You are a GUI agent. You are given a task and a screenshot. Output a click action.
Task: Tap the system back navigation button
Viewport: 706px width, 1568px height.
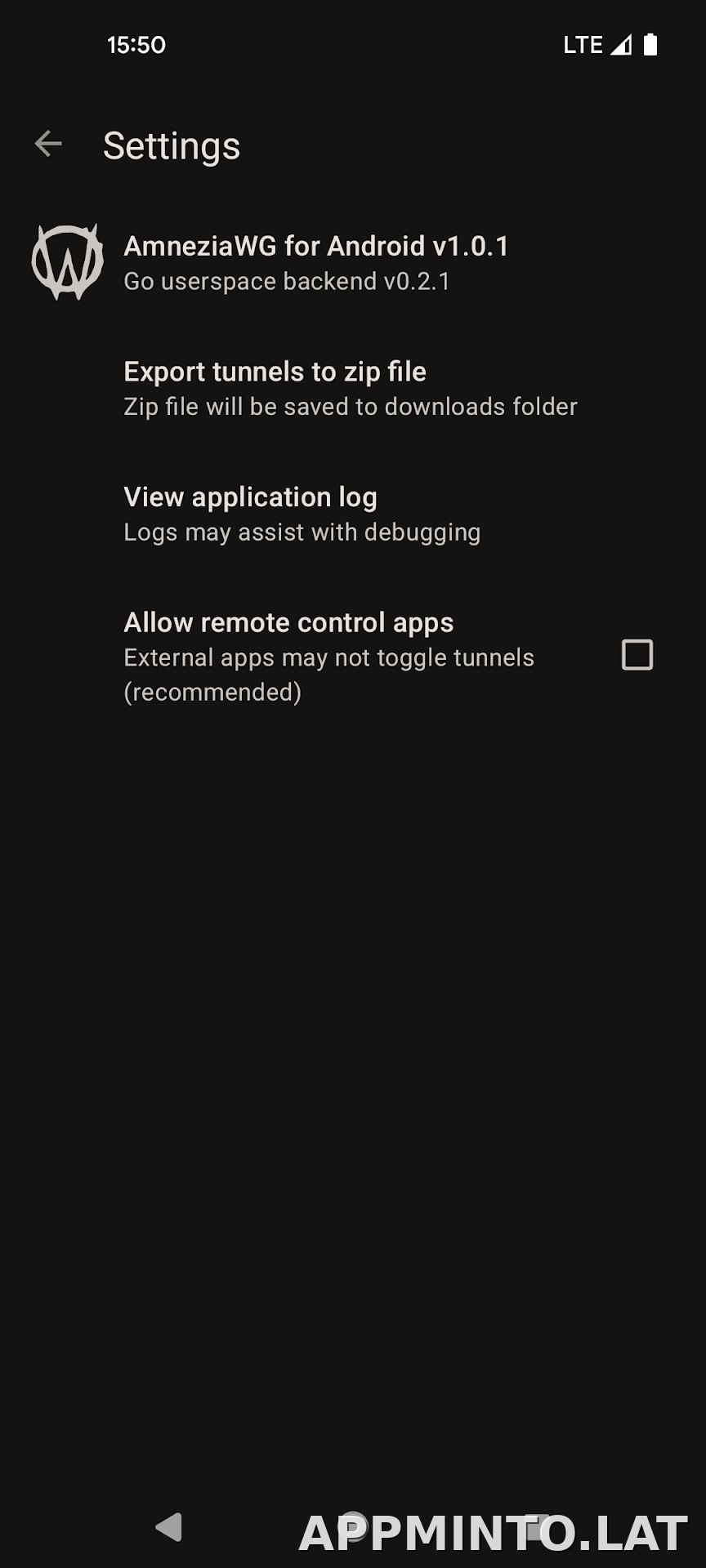click(x=168, y=1526)
